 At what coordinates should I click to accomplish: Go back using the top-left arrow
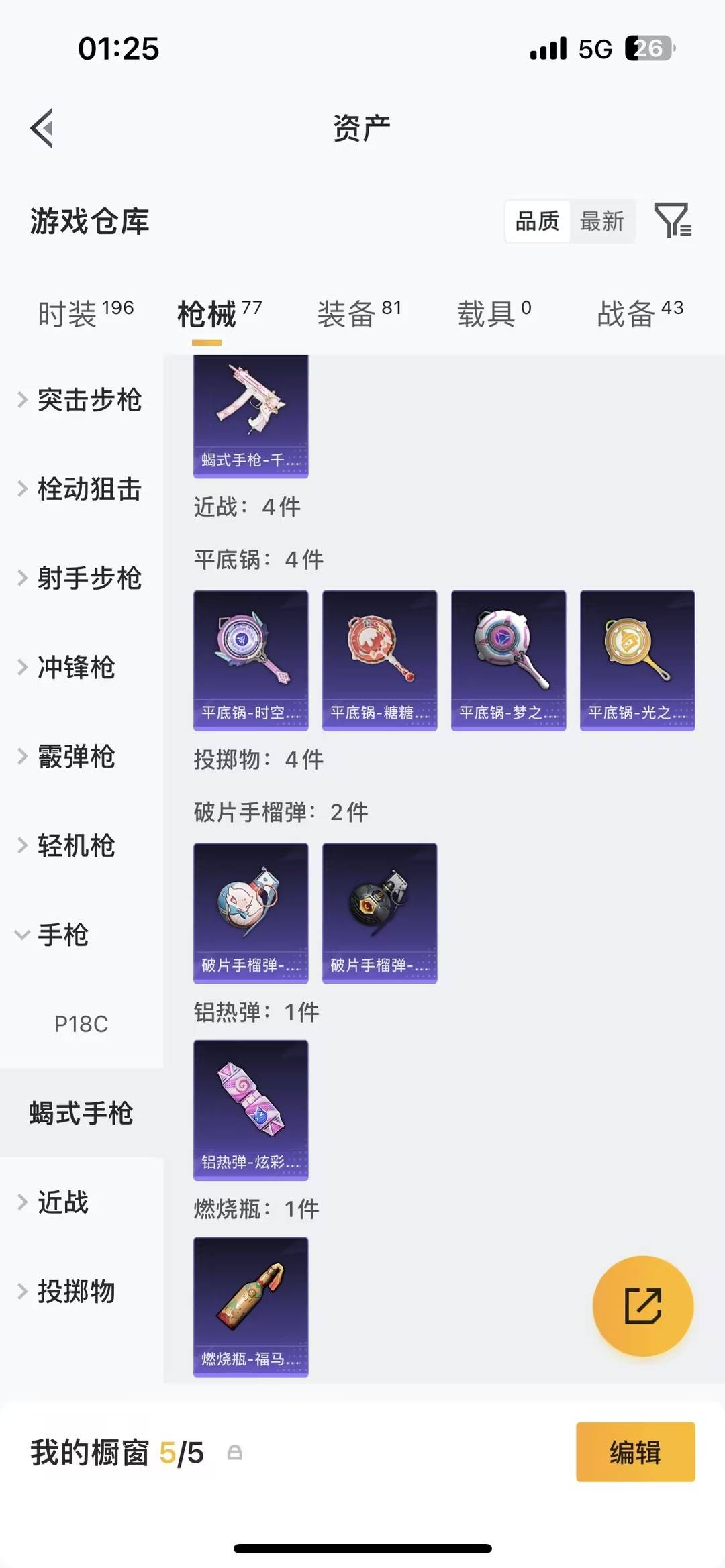coord(42,127)
